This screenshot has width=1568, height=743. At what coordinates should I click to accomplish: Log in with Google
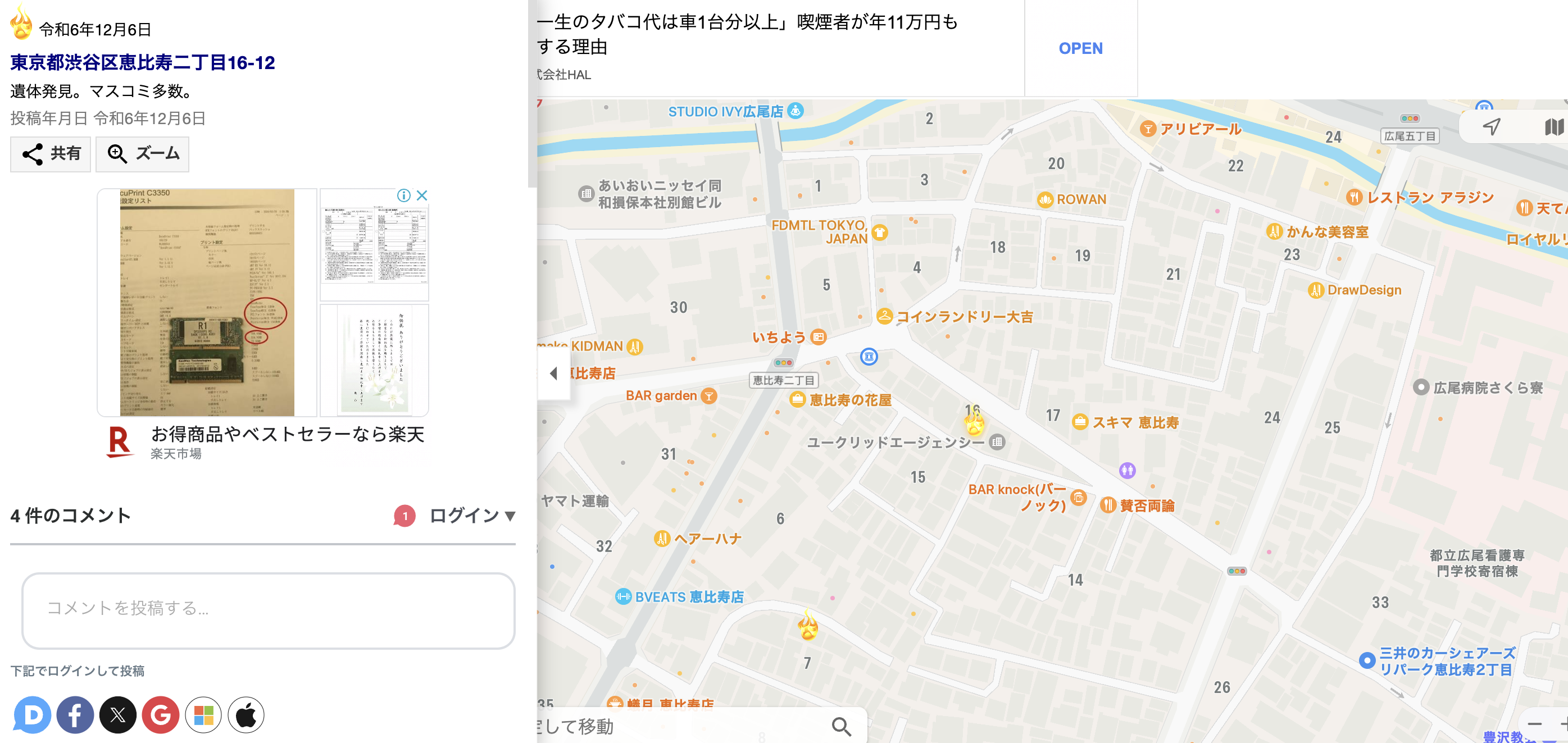tap(161, 714)
